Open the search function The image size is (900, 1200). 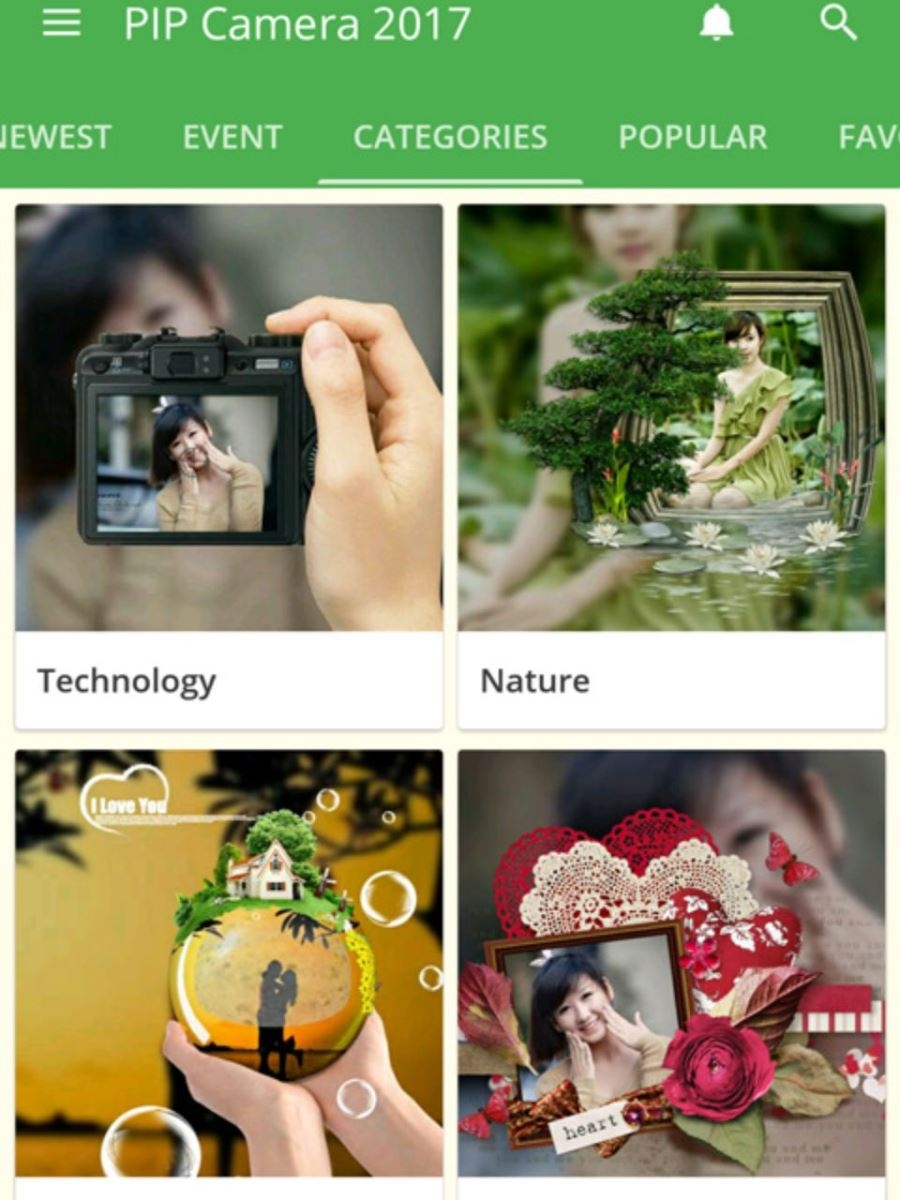click(838, 22)
